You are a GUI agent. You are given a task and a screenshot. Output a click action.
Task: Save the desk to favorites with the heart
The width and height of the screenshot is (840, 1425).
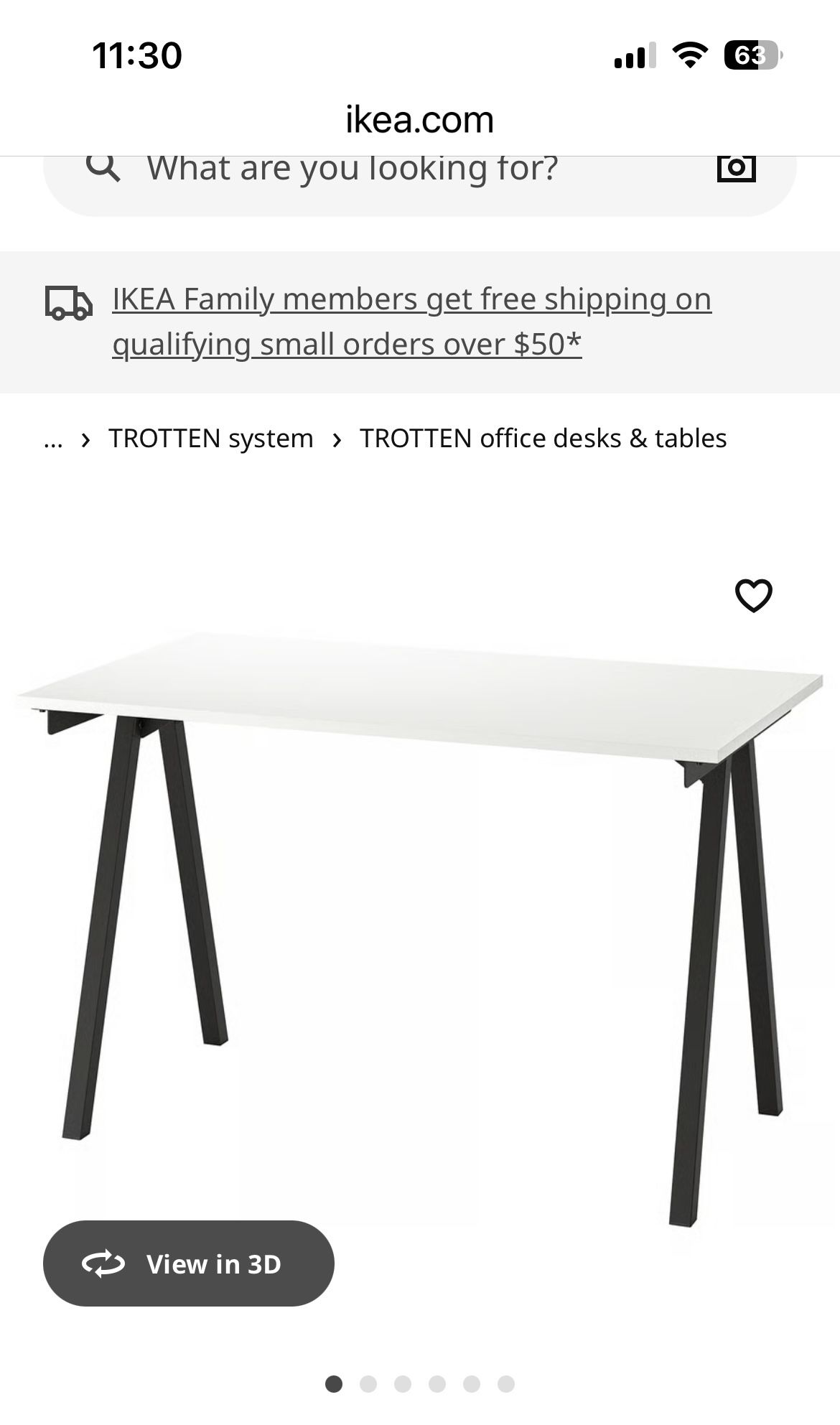tap(753, 595)
